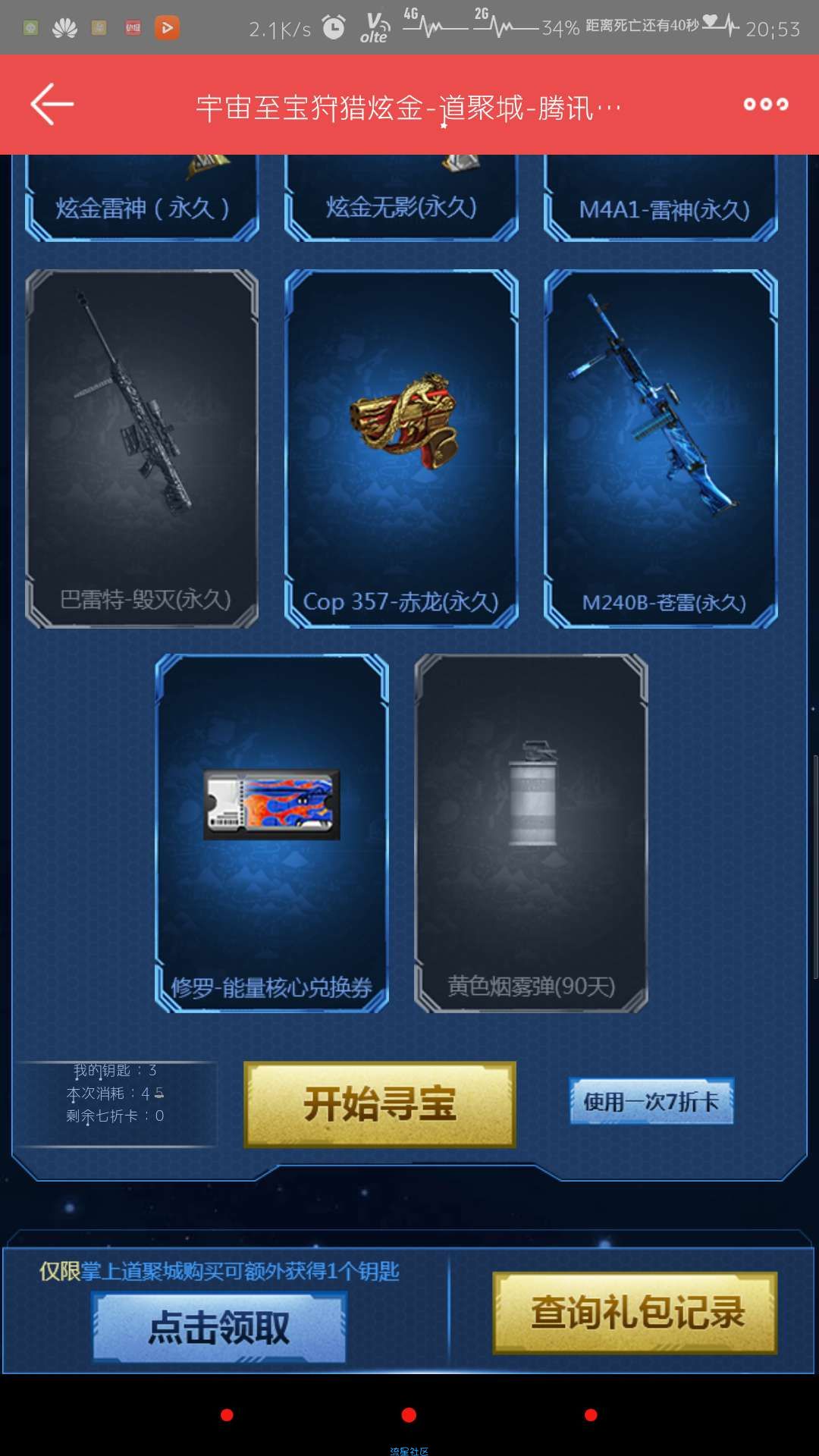
Task: Go back using the header arrow
Action: 52,104
